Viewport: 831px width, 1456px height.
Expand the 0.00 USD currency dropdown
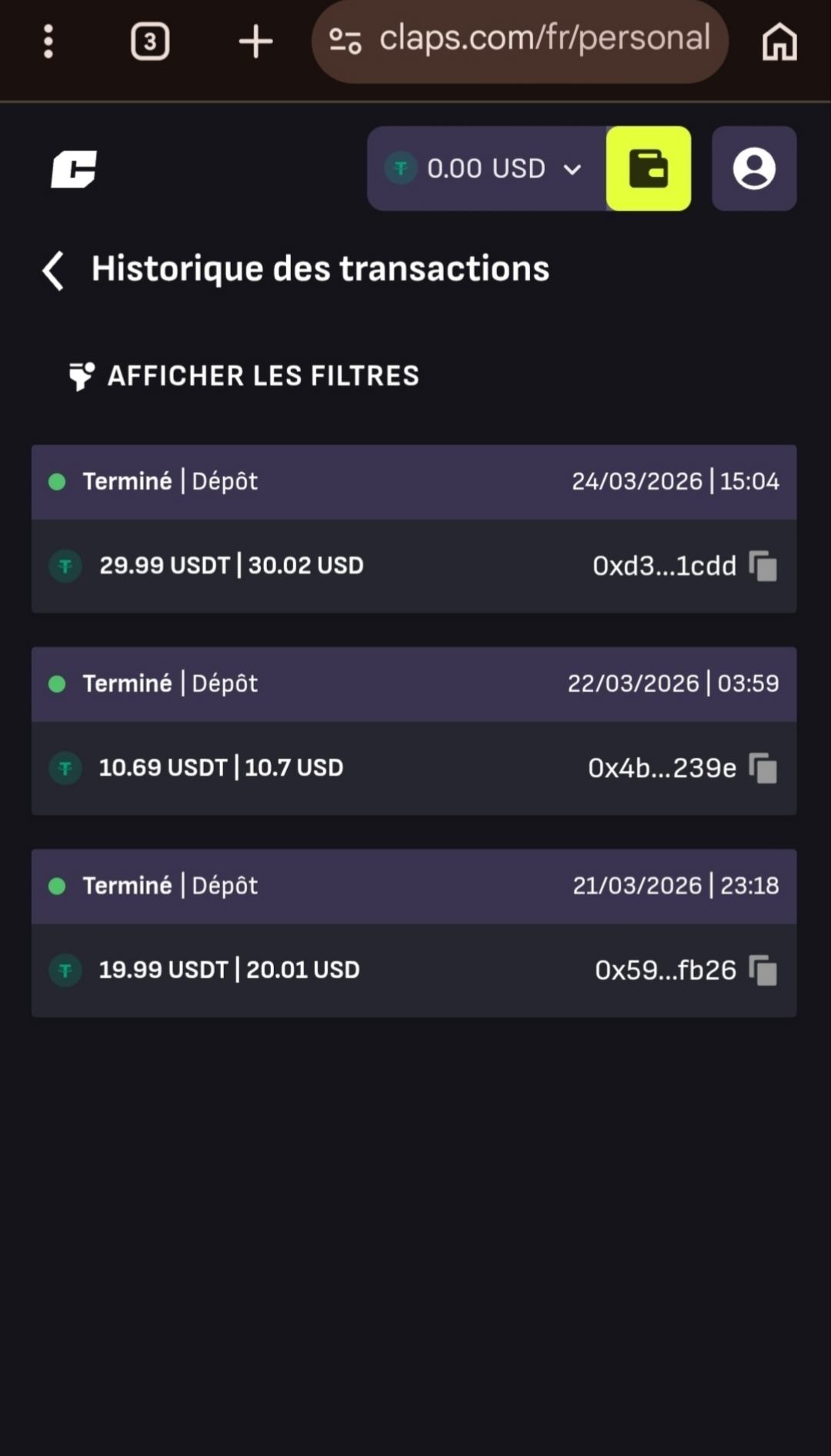[x=572, y=169]
